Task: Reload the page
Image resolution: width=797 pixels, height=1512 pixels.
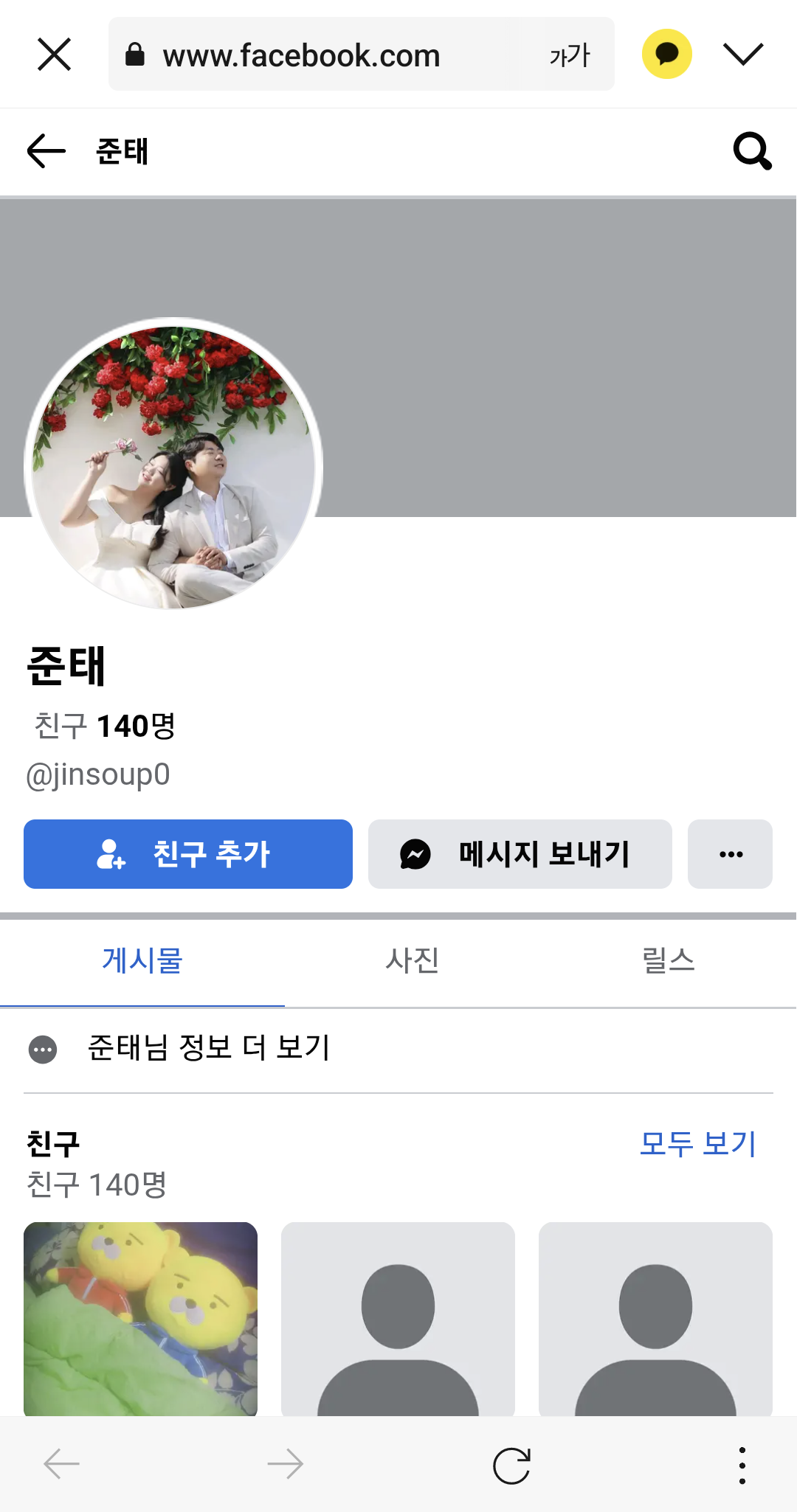Action: [511, 1465]
